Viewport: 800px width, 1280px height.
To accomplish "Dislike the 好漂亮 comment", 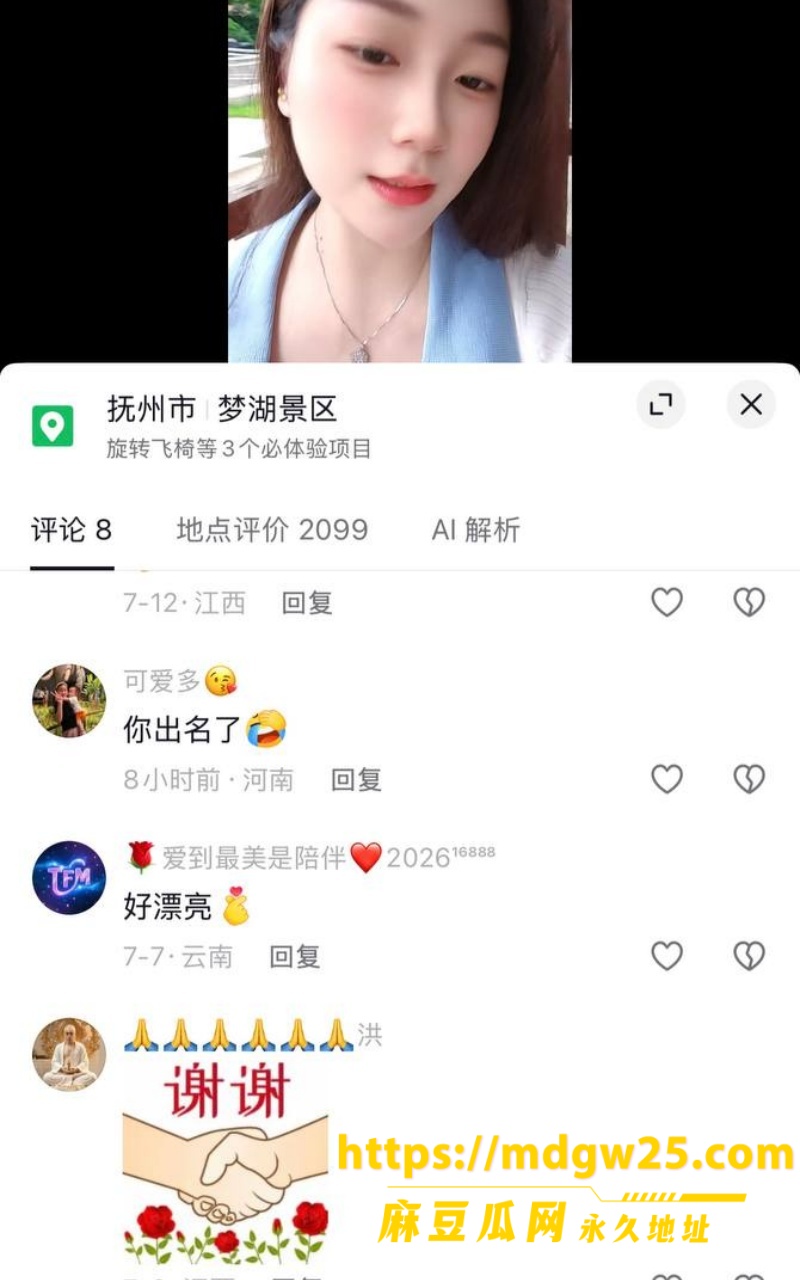I will [x=749, y=956].
